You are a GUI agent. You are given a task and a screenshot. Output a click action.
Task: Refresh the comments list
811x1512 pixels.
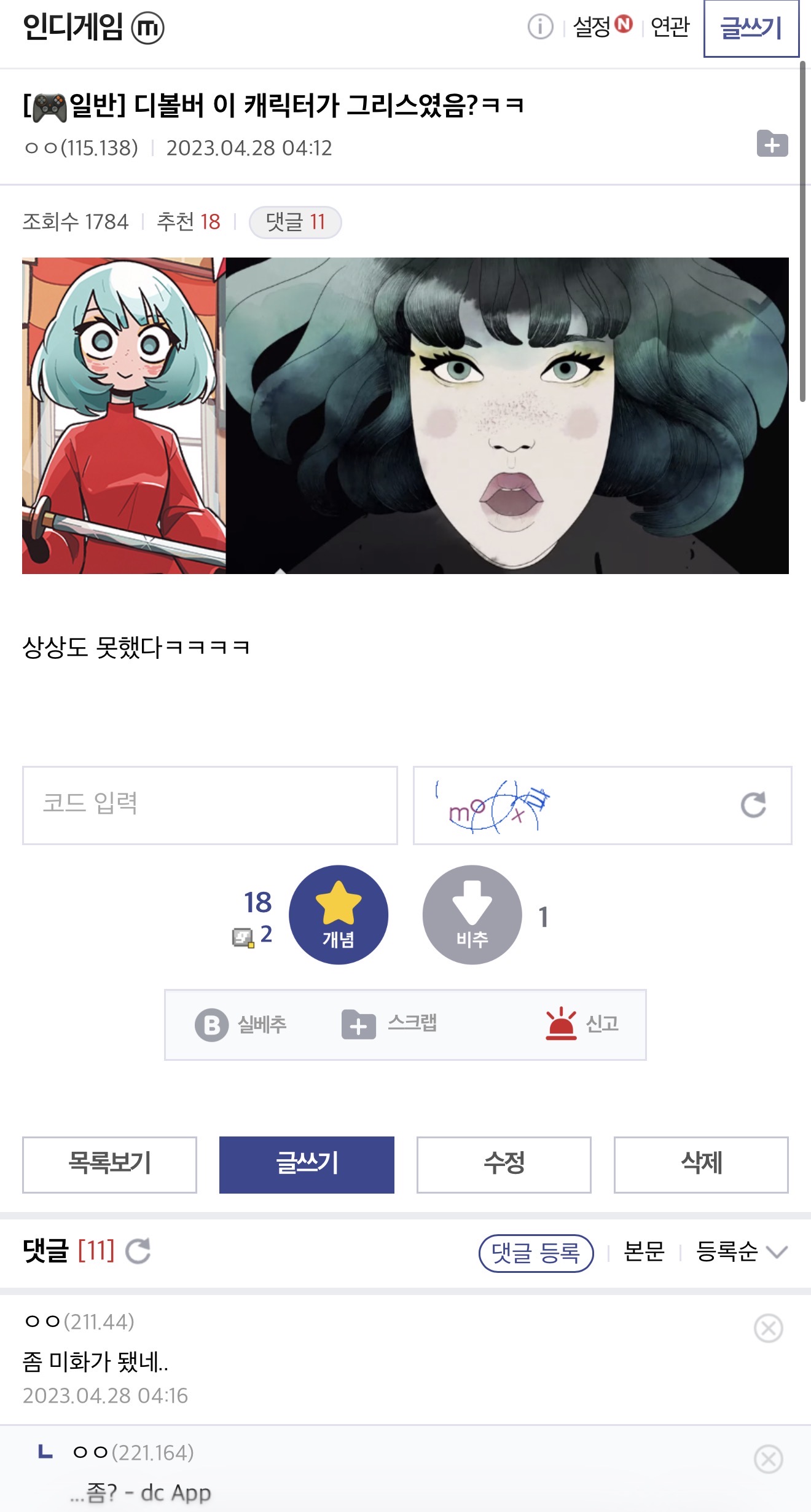(x=138, y=1251)
